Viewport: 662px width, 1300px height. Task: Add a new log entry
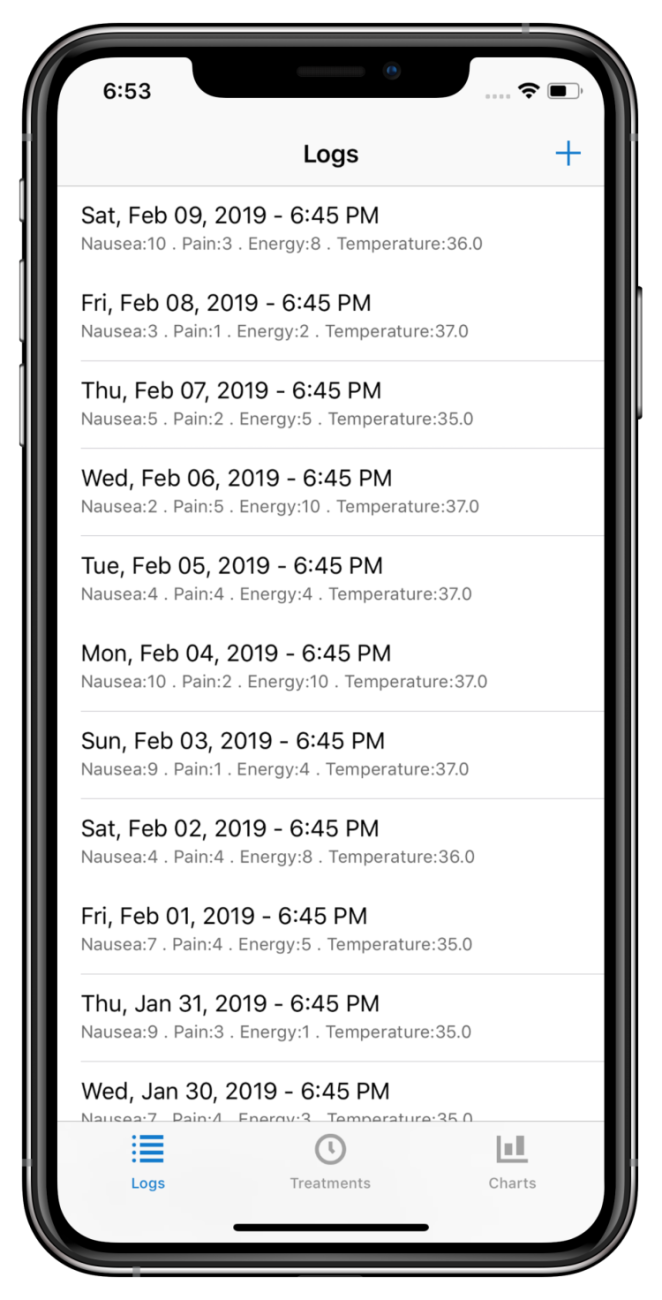point(567,153)
